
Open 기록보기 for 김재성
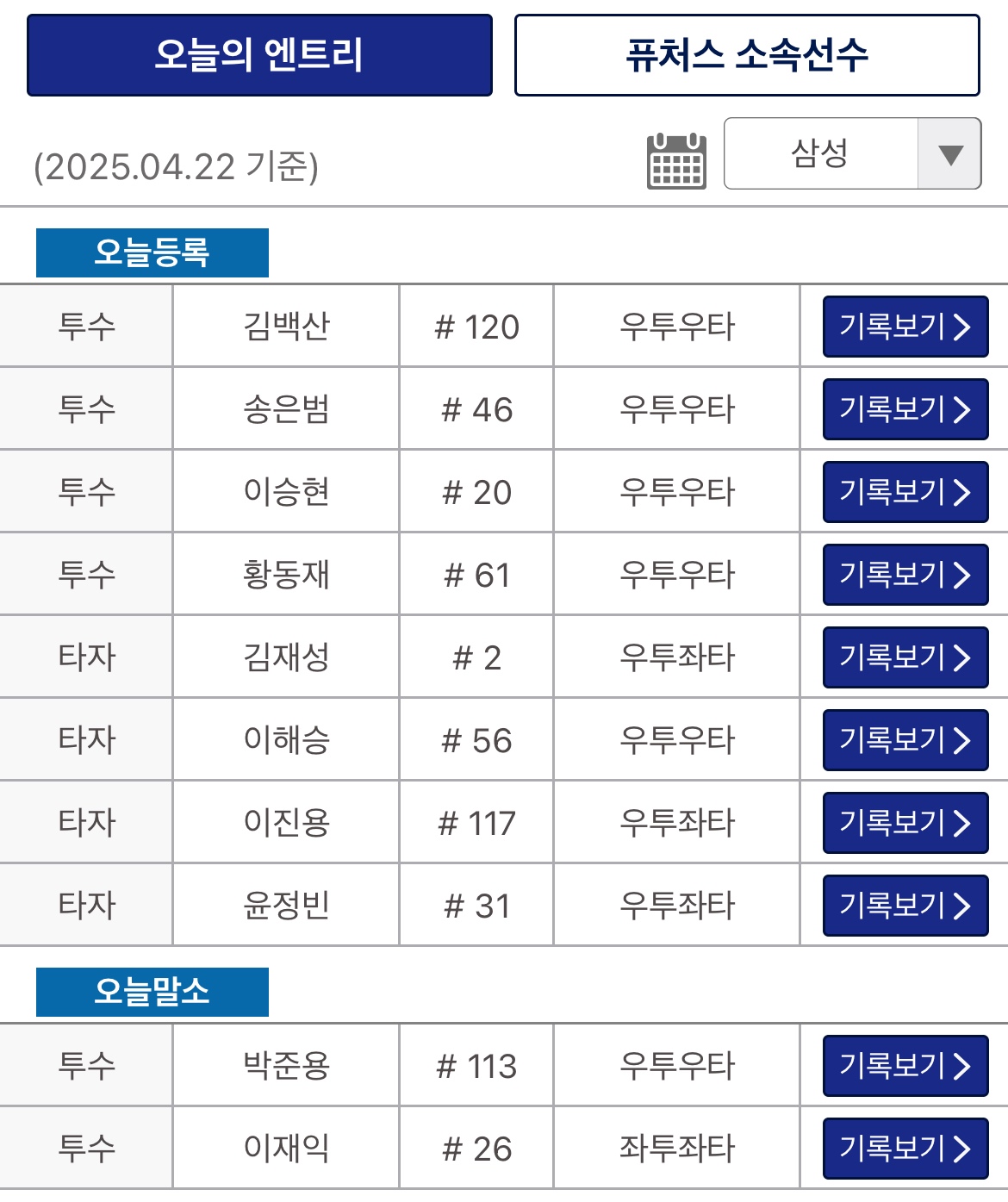(905, 657)
